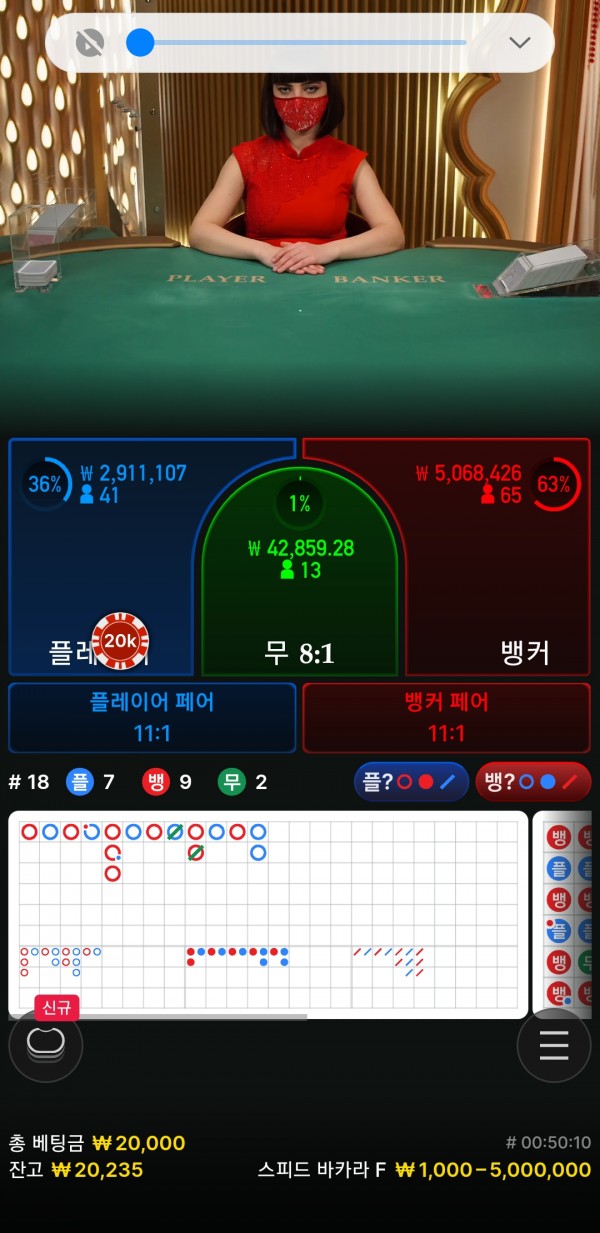This screenshot has width=600, height=1233.
Task: Show the 플? player prediction
Action: tap(412, 782)
